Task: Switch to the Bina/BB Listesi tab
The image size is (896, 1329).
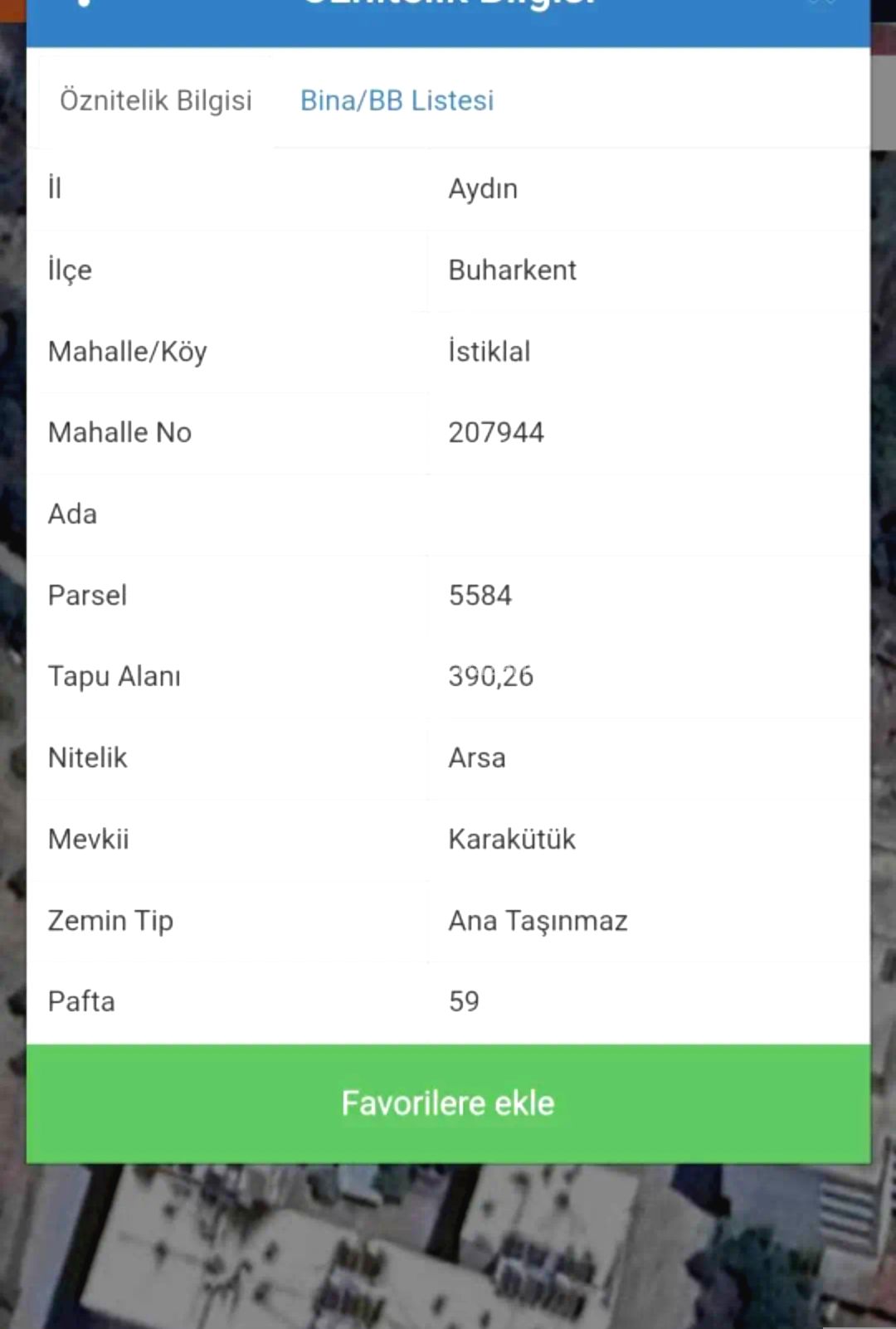Action: [397, 100]
